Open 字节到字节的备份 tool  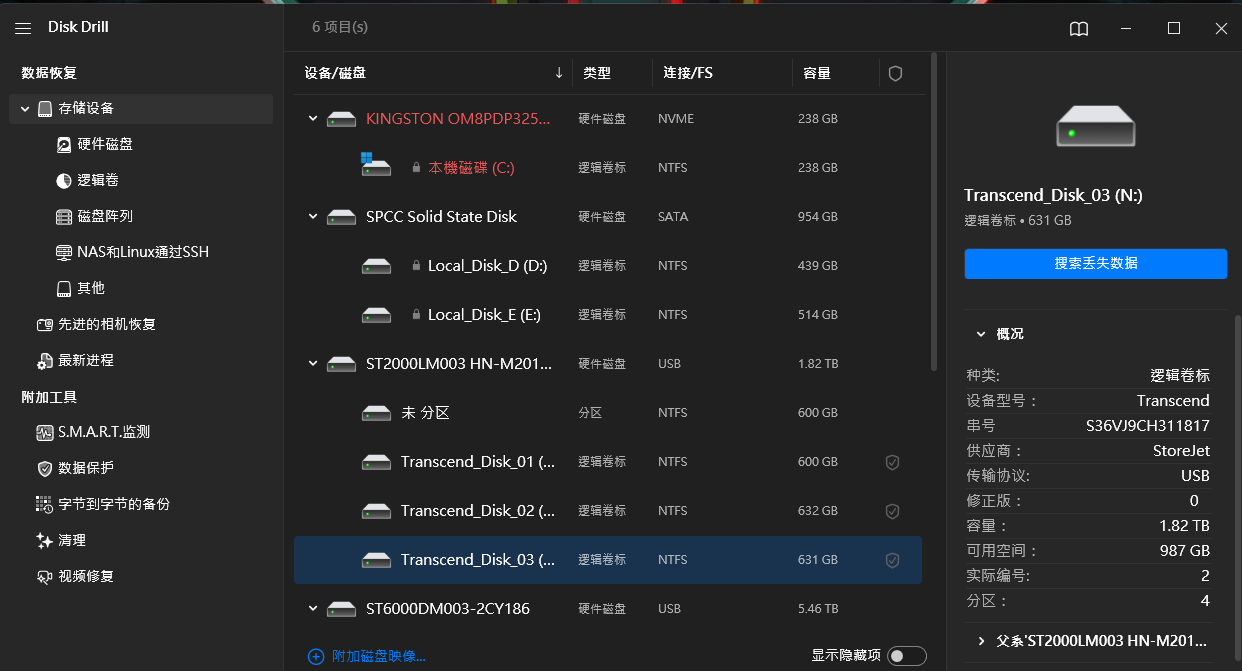pyautogui.click(x=113, y=504)
